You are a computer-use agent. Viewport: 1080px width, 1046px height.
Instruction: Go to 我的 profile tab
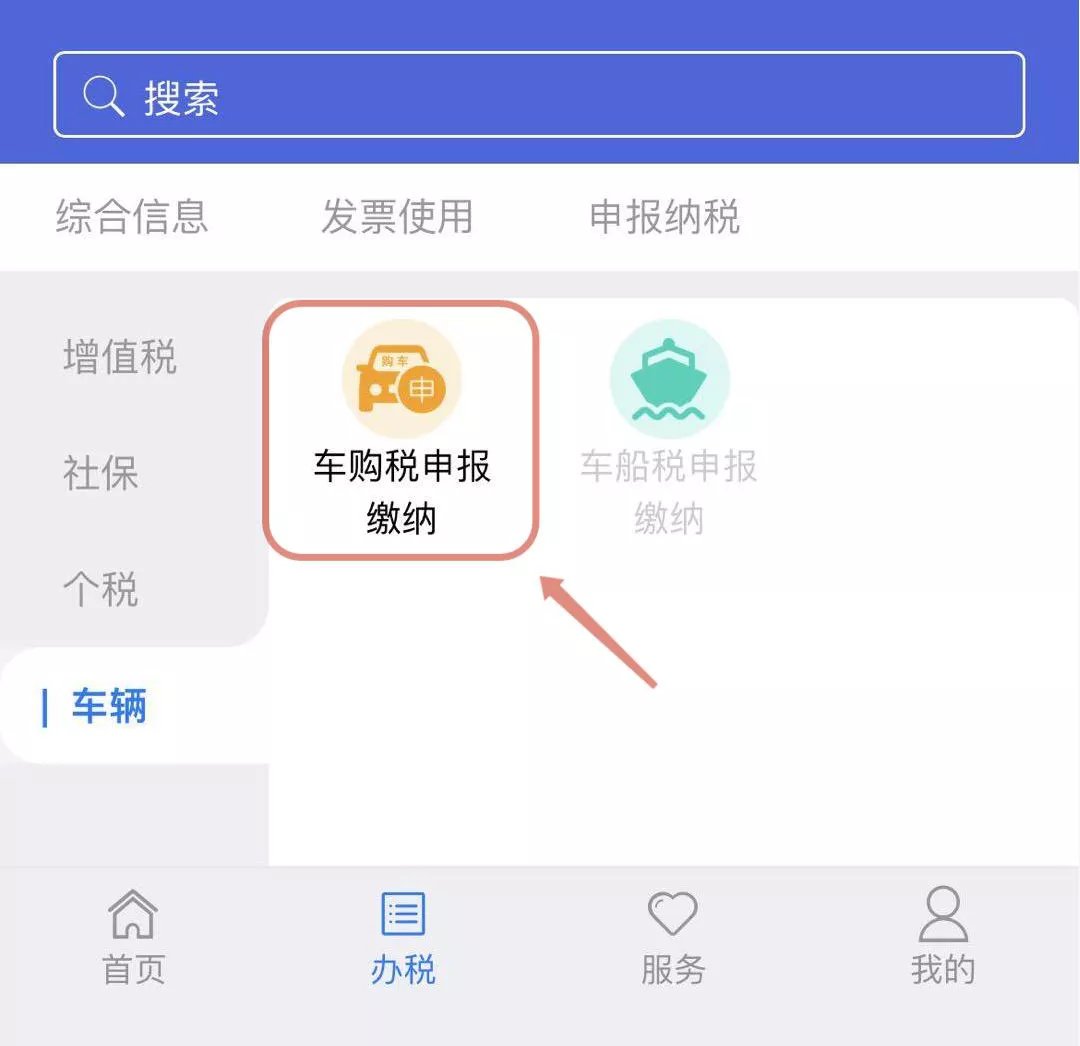pos(942,938)
